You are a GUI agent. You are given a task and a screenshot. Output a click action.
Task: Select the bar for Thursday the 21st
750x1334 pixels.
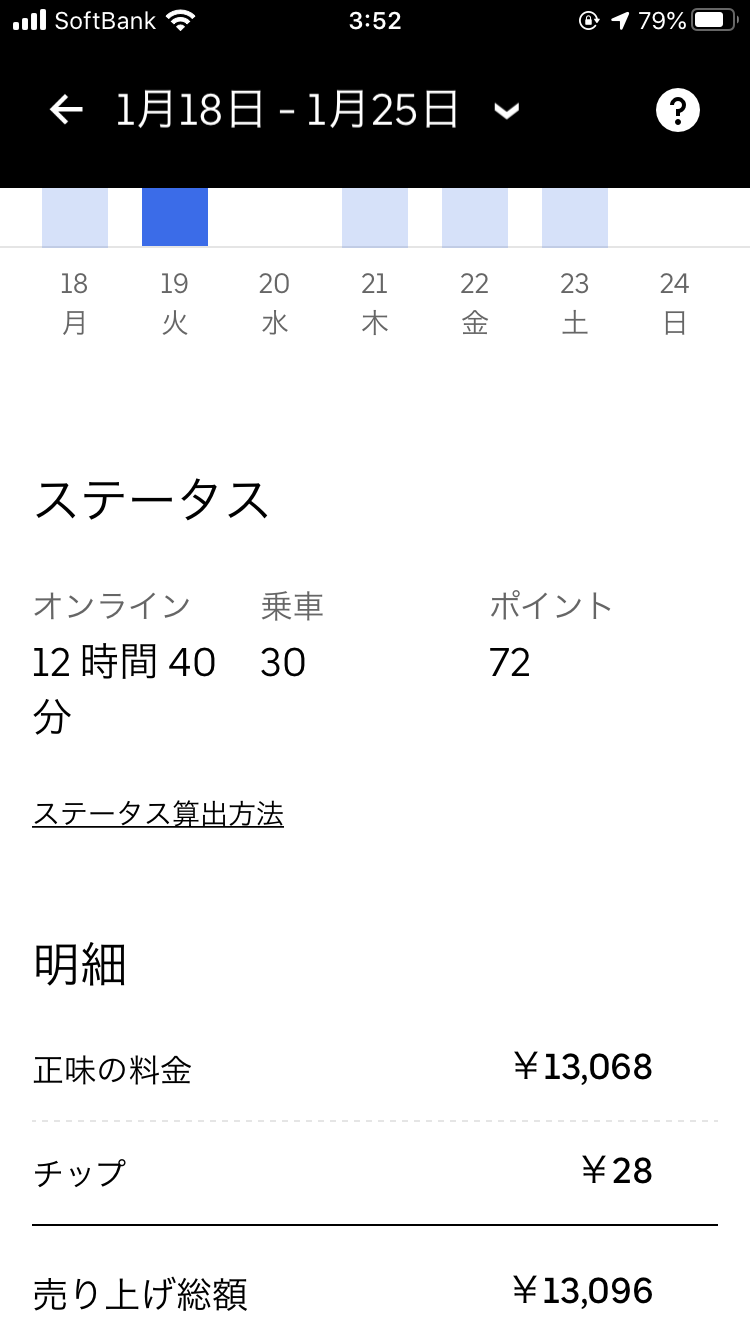[375, 217]
